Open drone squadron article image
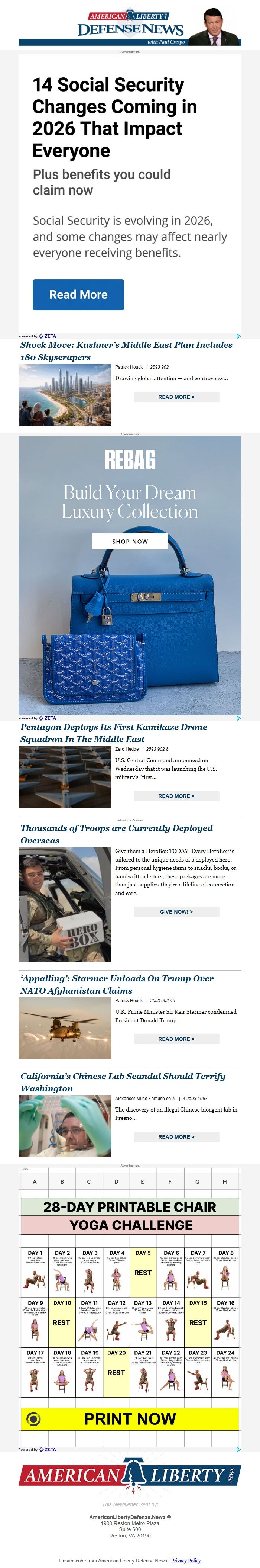The image size is (260, 1568). tap(64, 777)
